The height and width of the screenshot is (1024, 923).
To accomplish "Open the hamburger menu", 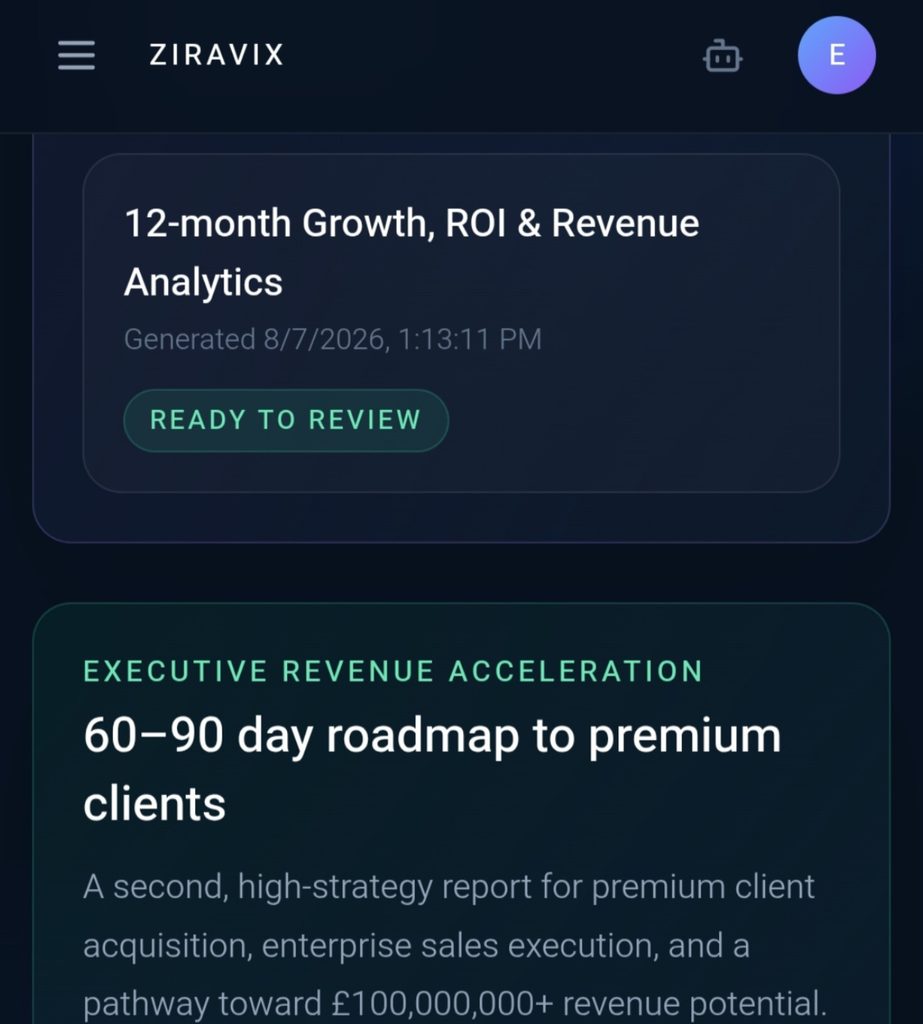I will click(x=76, y=55).
